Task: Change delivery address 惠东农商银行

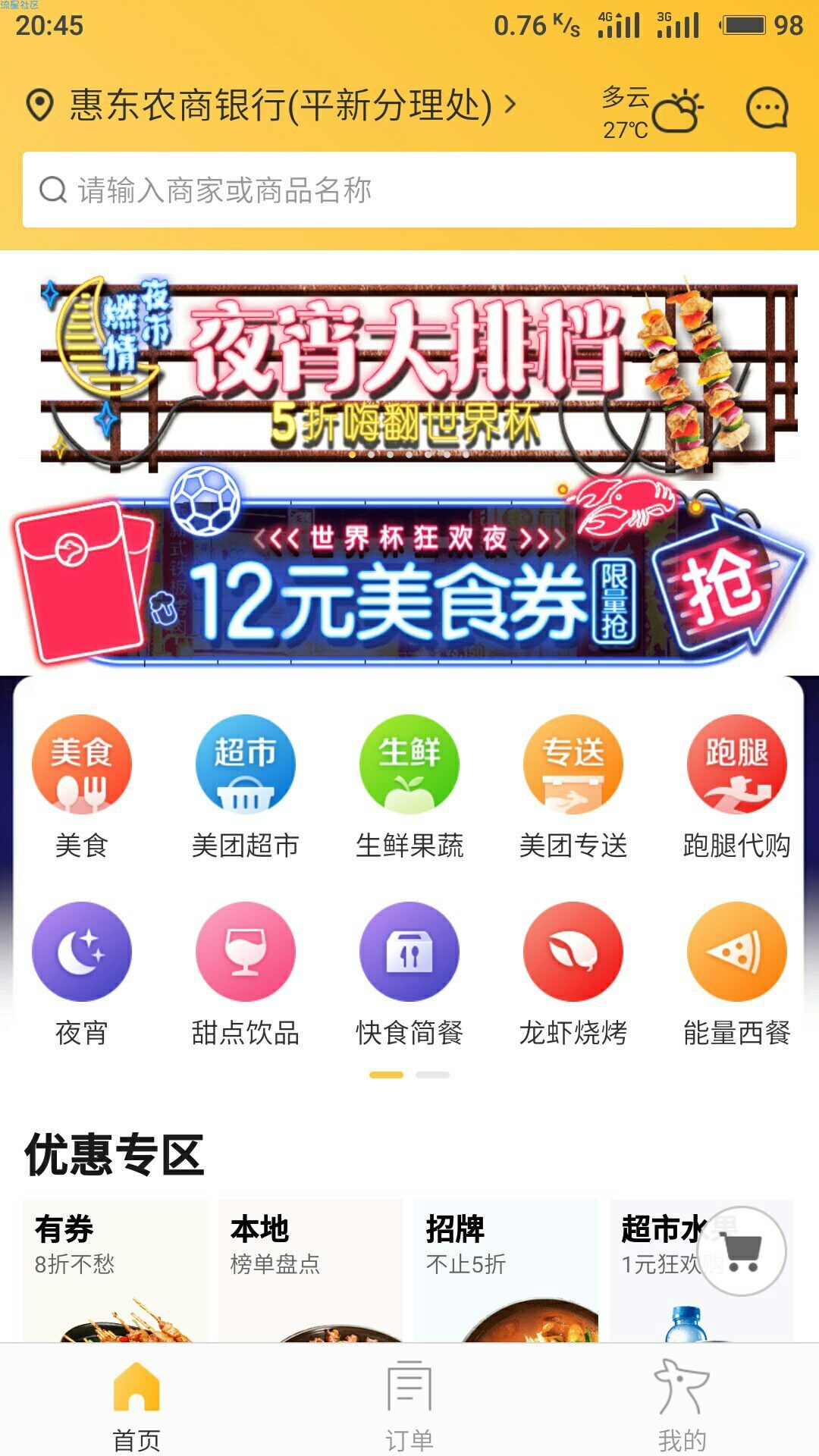Action: coord(281,105)
